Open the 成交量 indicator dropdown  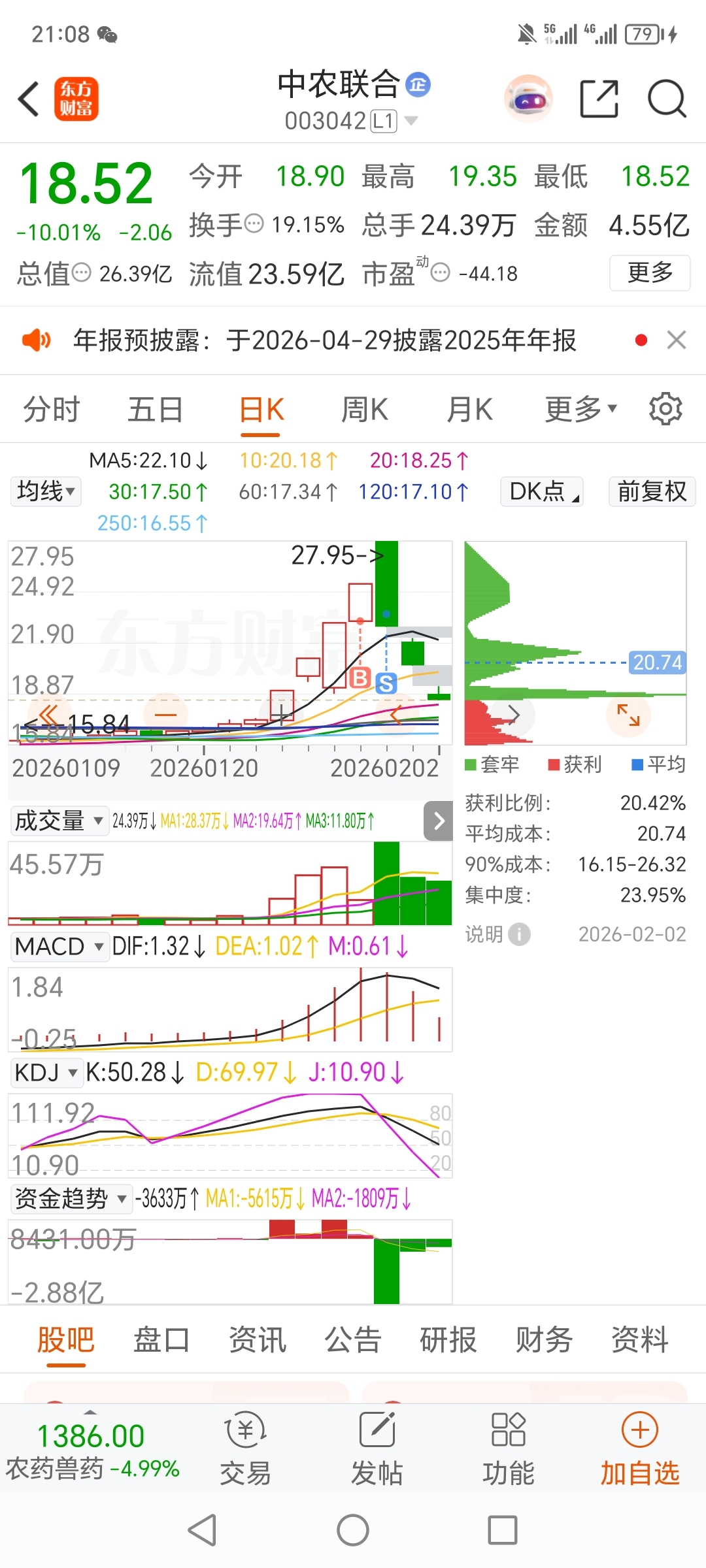point(59,821)
